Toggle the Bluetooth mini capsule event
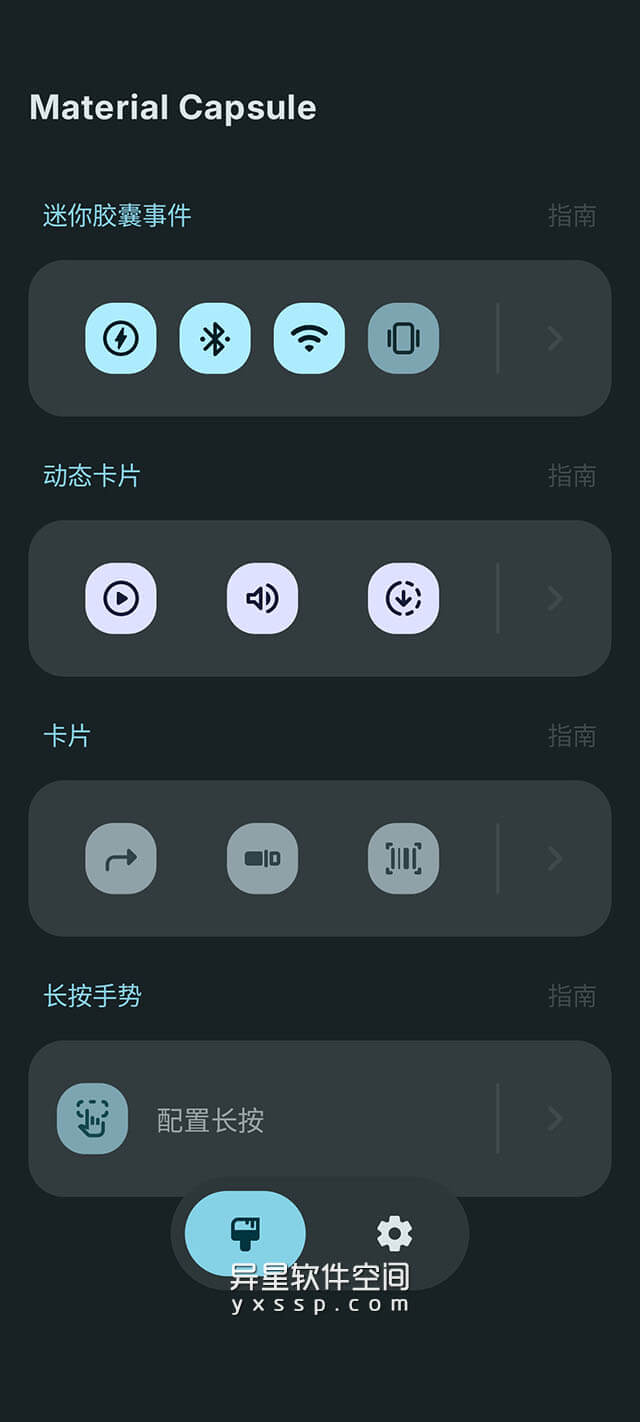 214,338
